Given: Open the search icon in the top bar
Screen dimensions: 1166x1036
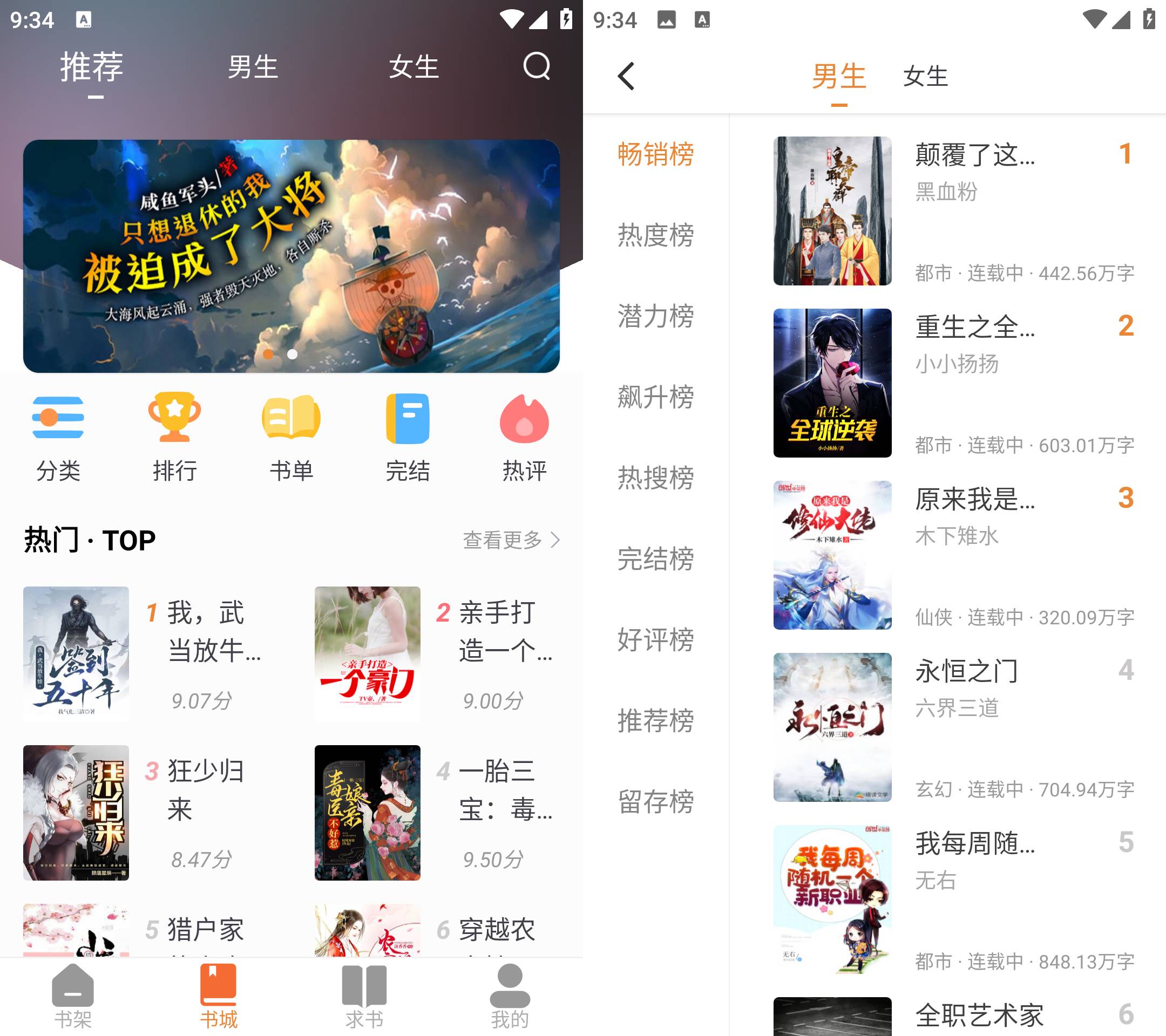Looking at the screenshot, I should point(536,67).
